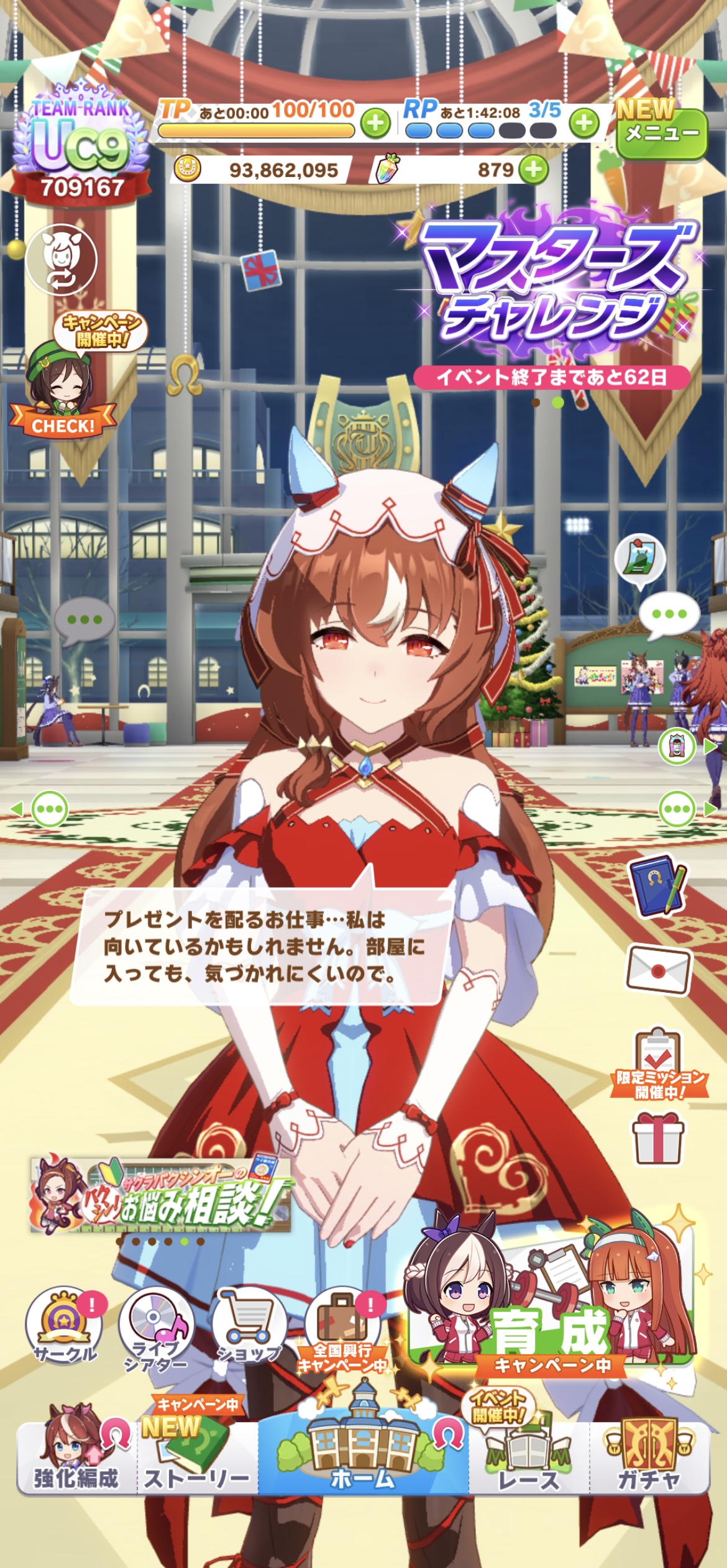Screen dimensions: 727x1568
Task: Open the お悩み相談 banner
Action: click(x=160, y=1194)
